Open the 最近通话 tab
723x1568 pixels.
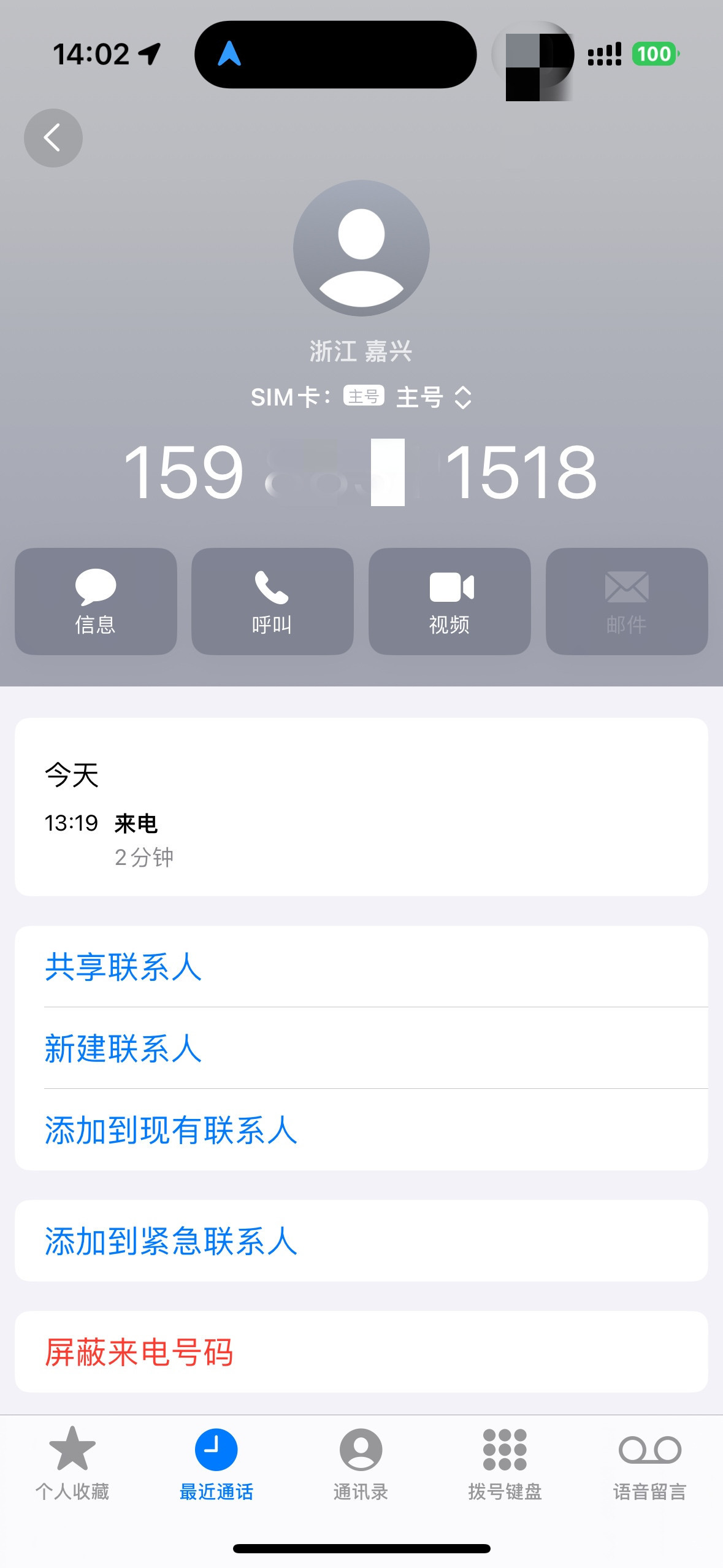point(216,1463)
